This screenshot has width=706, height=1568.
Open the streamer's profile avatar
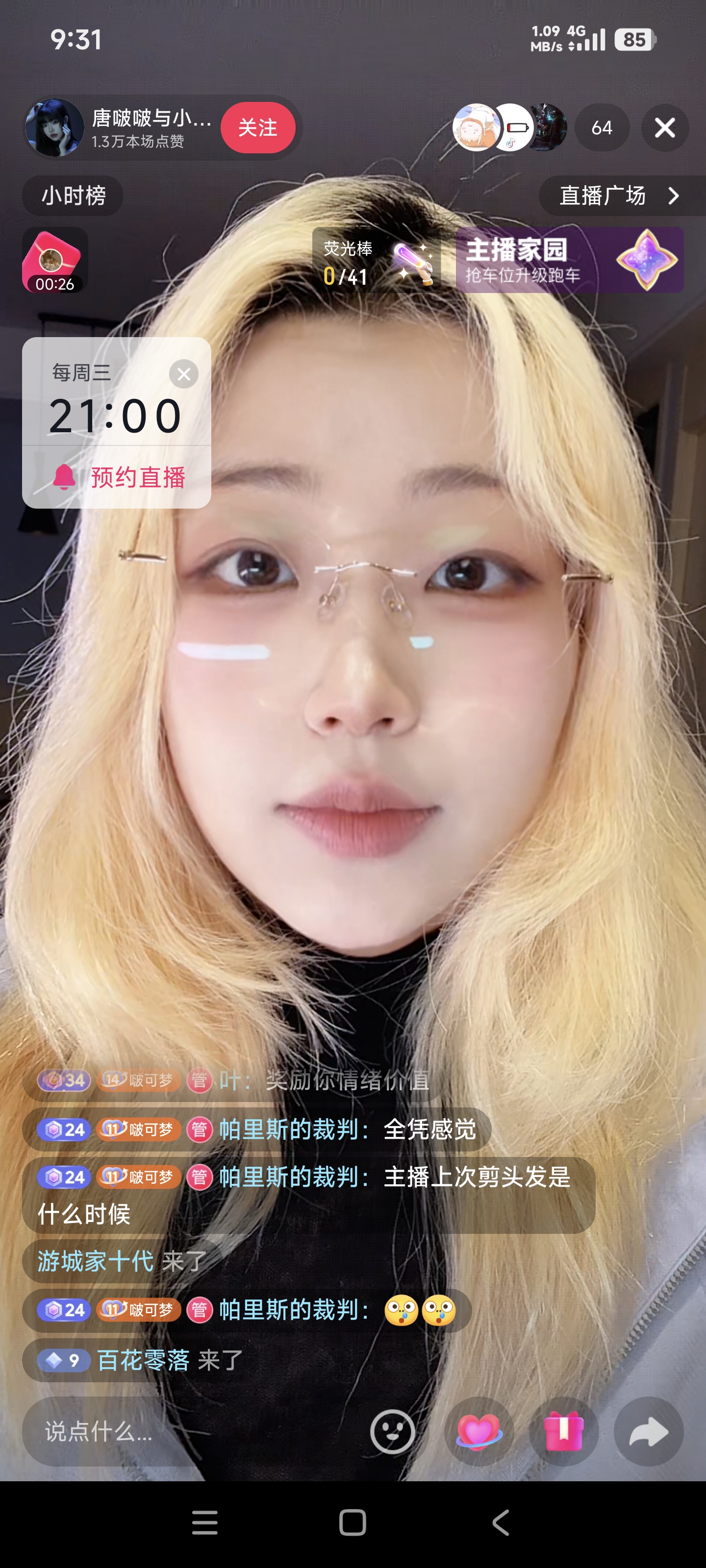55,128
